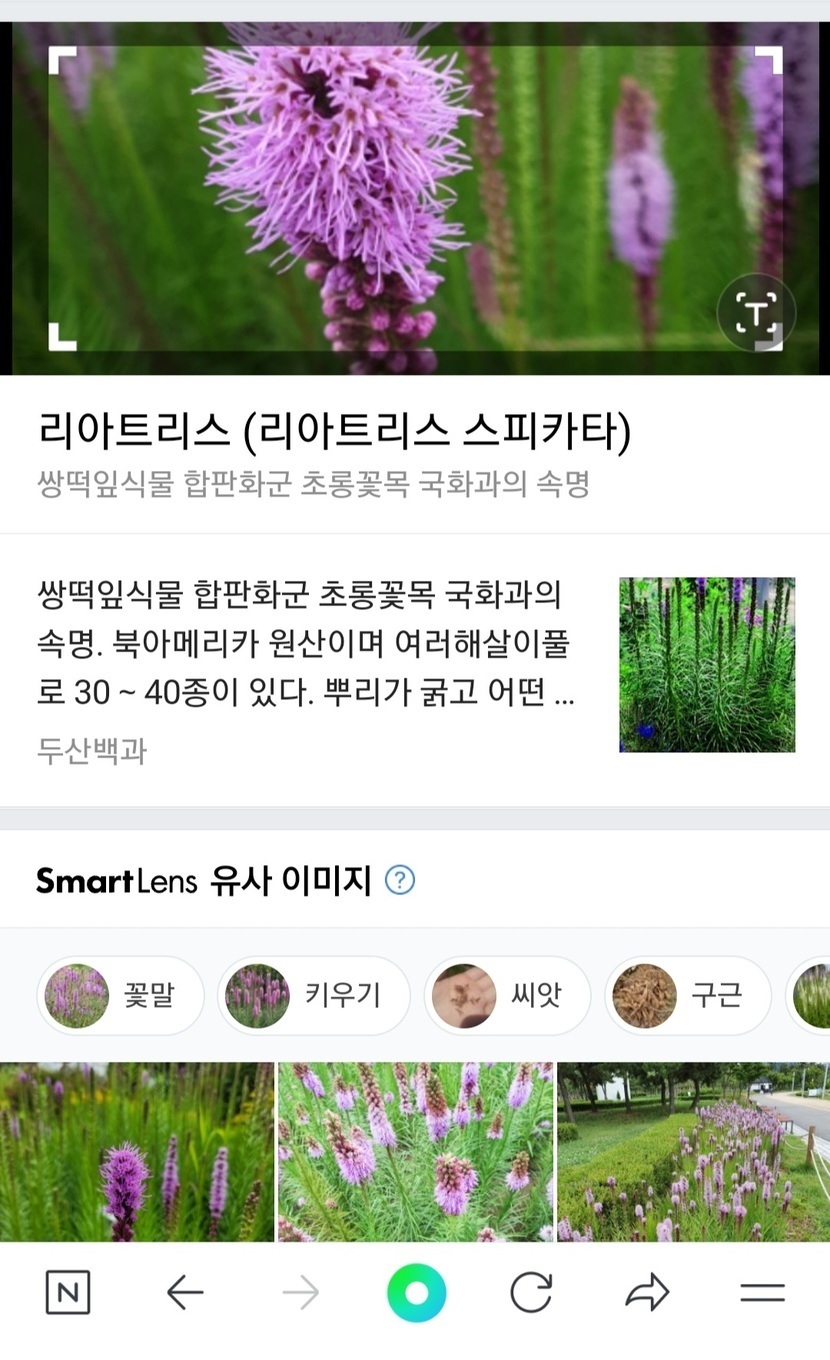Image resolution: width=830 pixels, height=1360 pixels.
Task: Open the first similar image of purple spikes
Action: (137, 1152)
